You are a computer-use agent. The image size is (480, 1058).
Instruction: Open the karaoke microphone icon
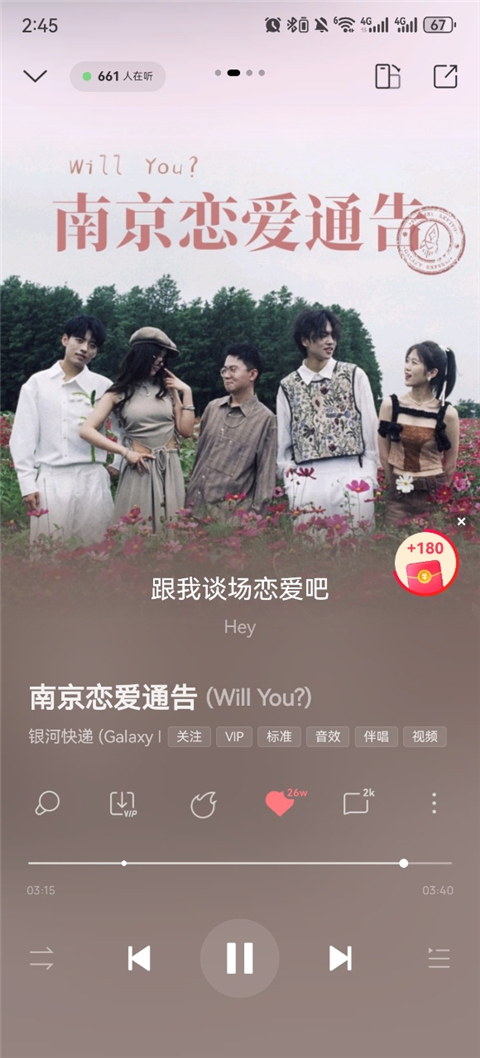click(x=47, y=804)
